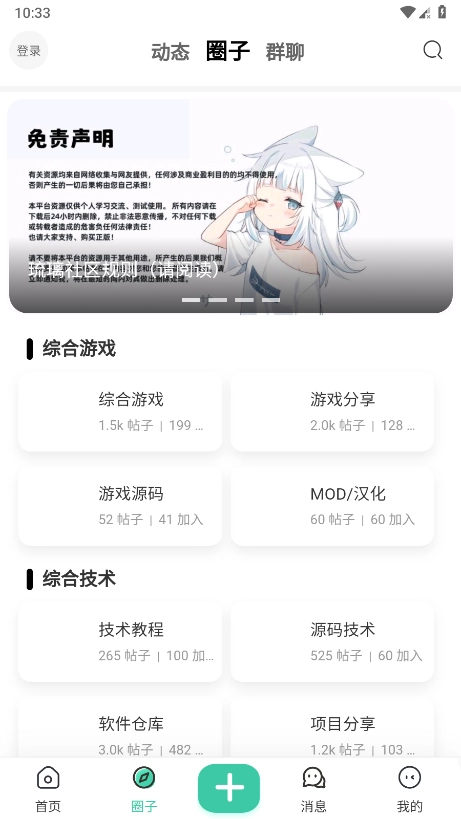Viewport: 461px width, 819px height.
Task: Open the MOD/汉化 circle card
Action: coord(332,506)
